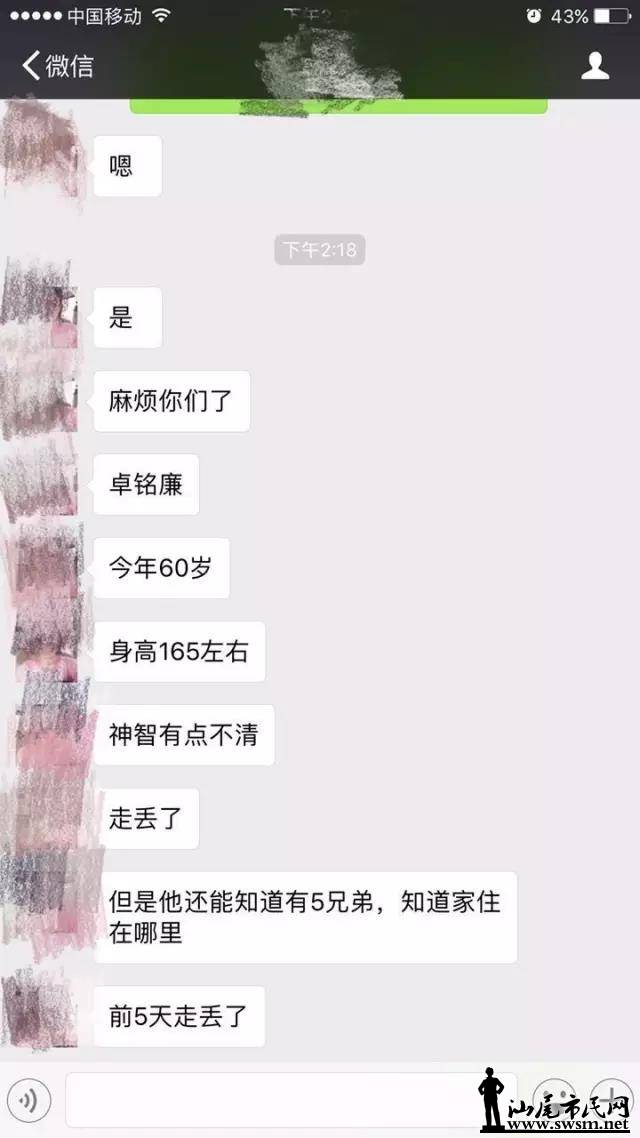This screenshot has height=1138, width=640.
Task: Open the plus attachment menu
Action: (x=610, y=1097)
